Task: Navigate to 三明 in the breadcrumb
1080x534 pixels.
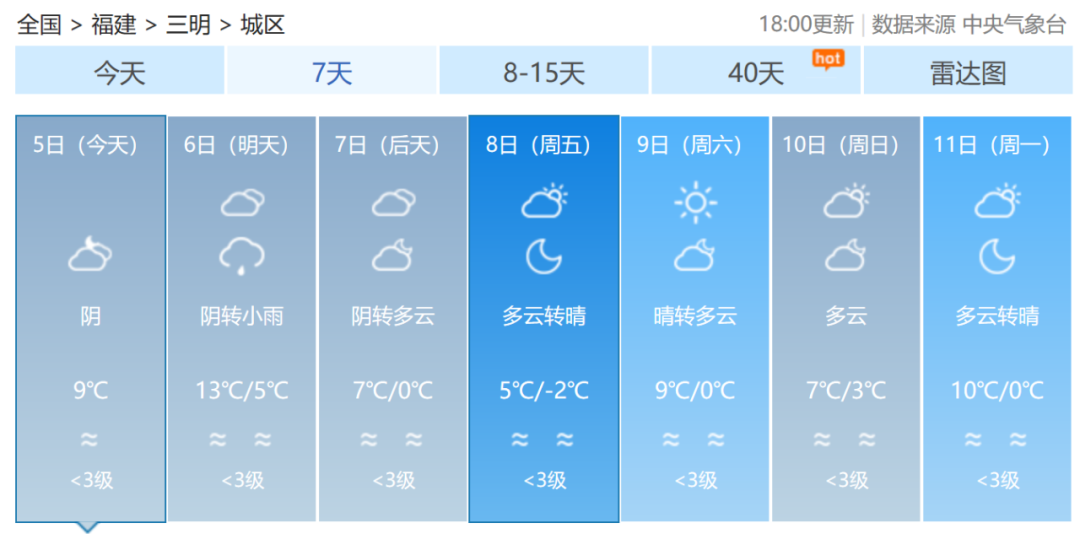Action: [x=188, y=24]
